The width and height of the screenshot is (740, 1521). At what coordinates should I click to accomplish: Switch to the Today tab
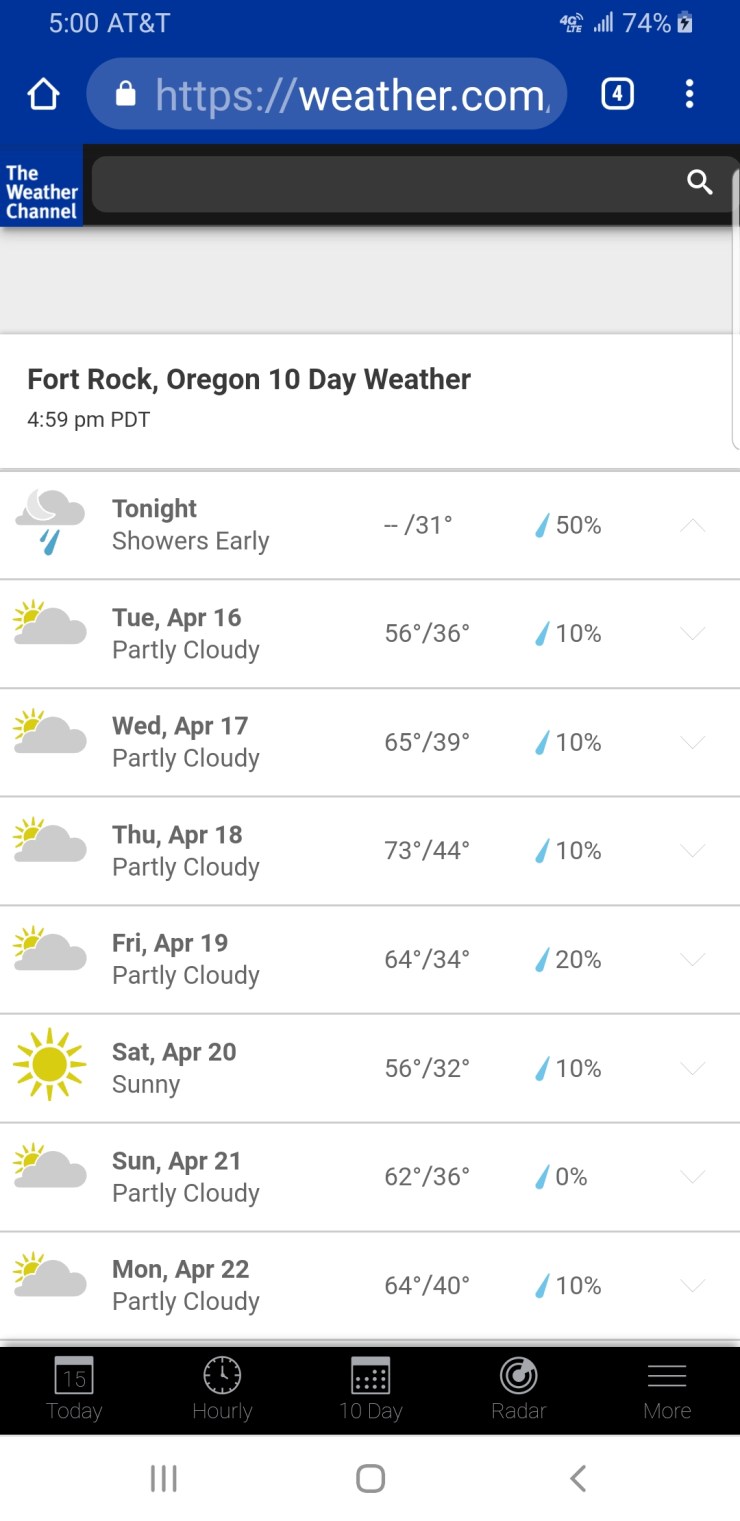(74, 1389)
